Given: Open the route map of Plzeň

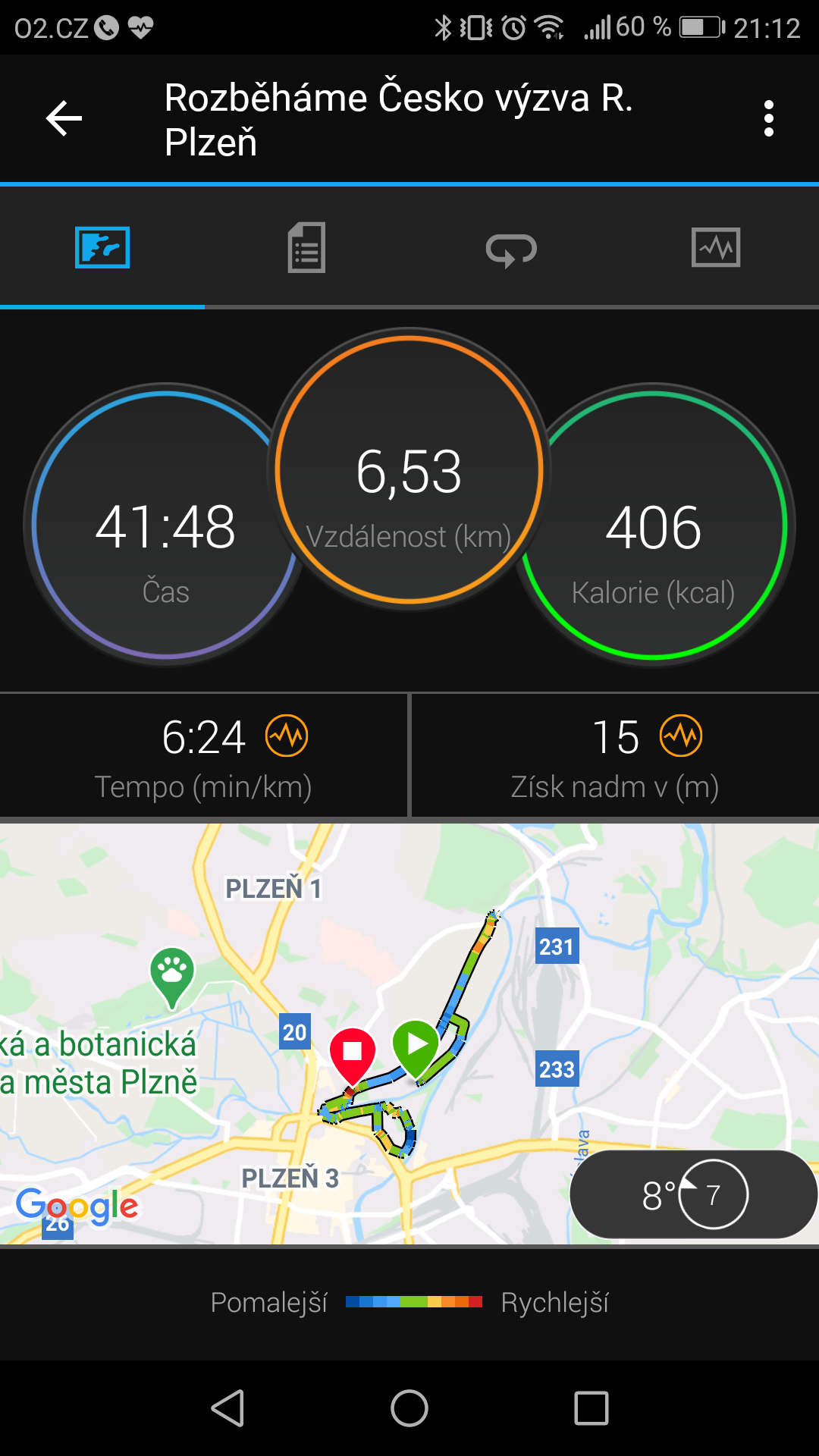Looking at the screenshot, I should click(409, 1033).
